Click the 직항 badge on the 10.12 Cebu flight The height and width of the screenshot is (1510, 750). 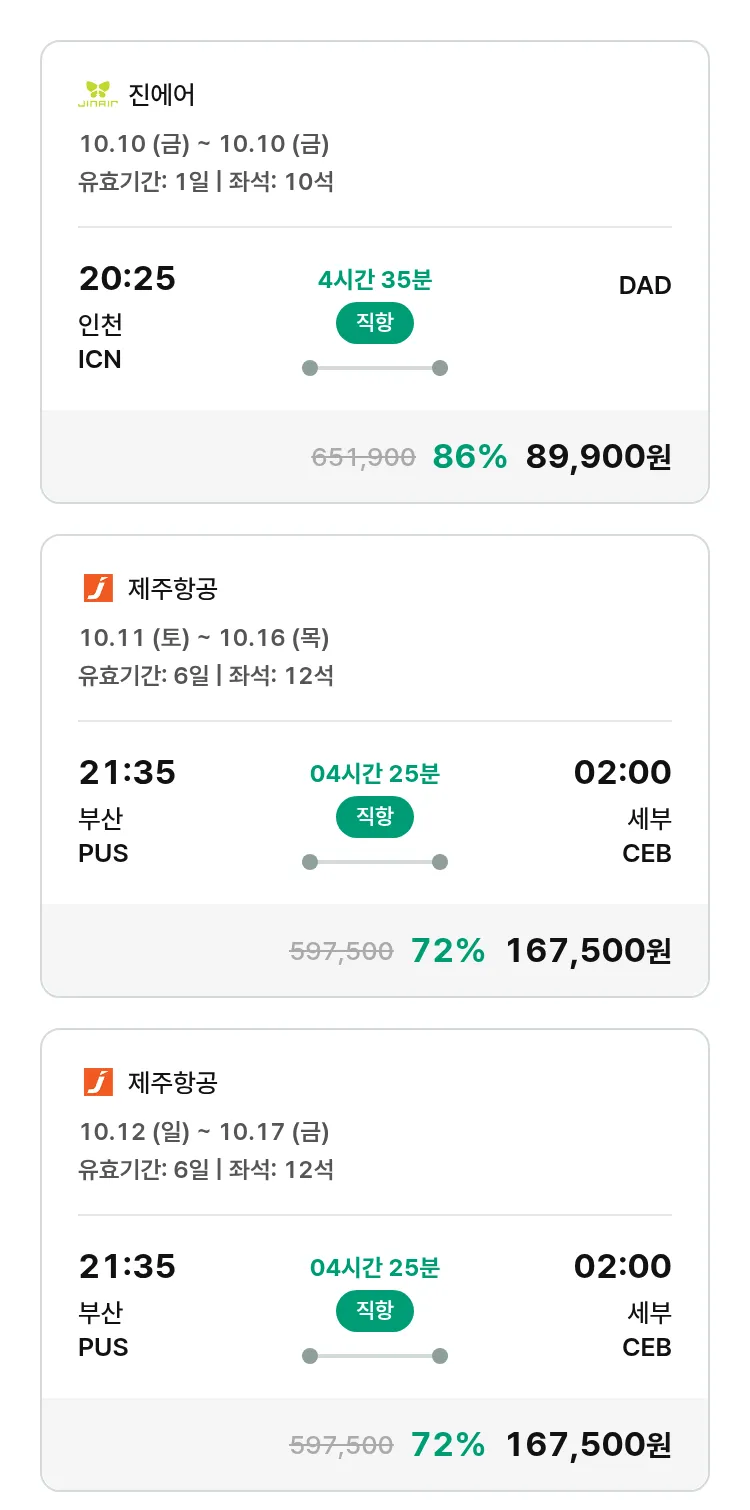[x=374, y=1311]
